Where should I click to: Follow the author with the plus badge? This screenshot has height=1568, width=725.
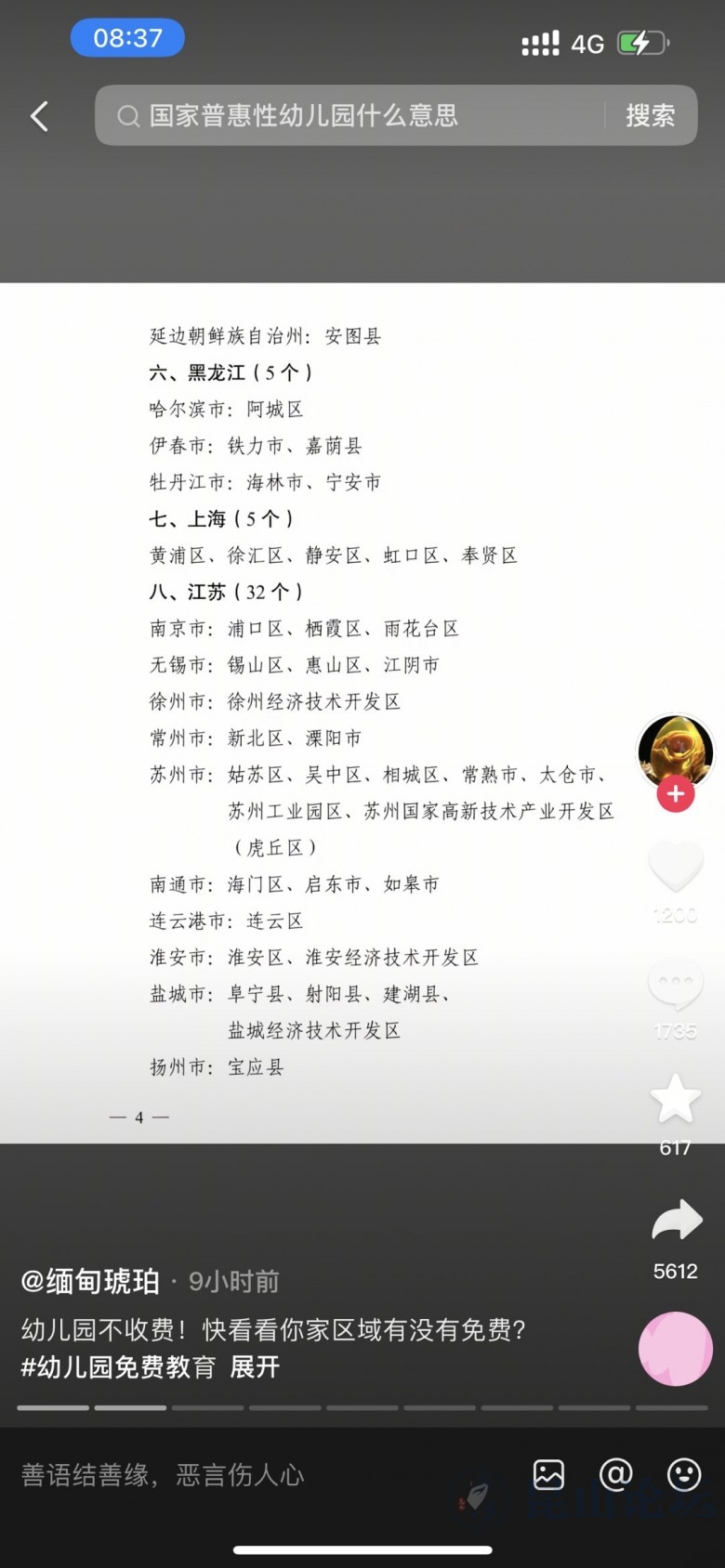(676, 794)
